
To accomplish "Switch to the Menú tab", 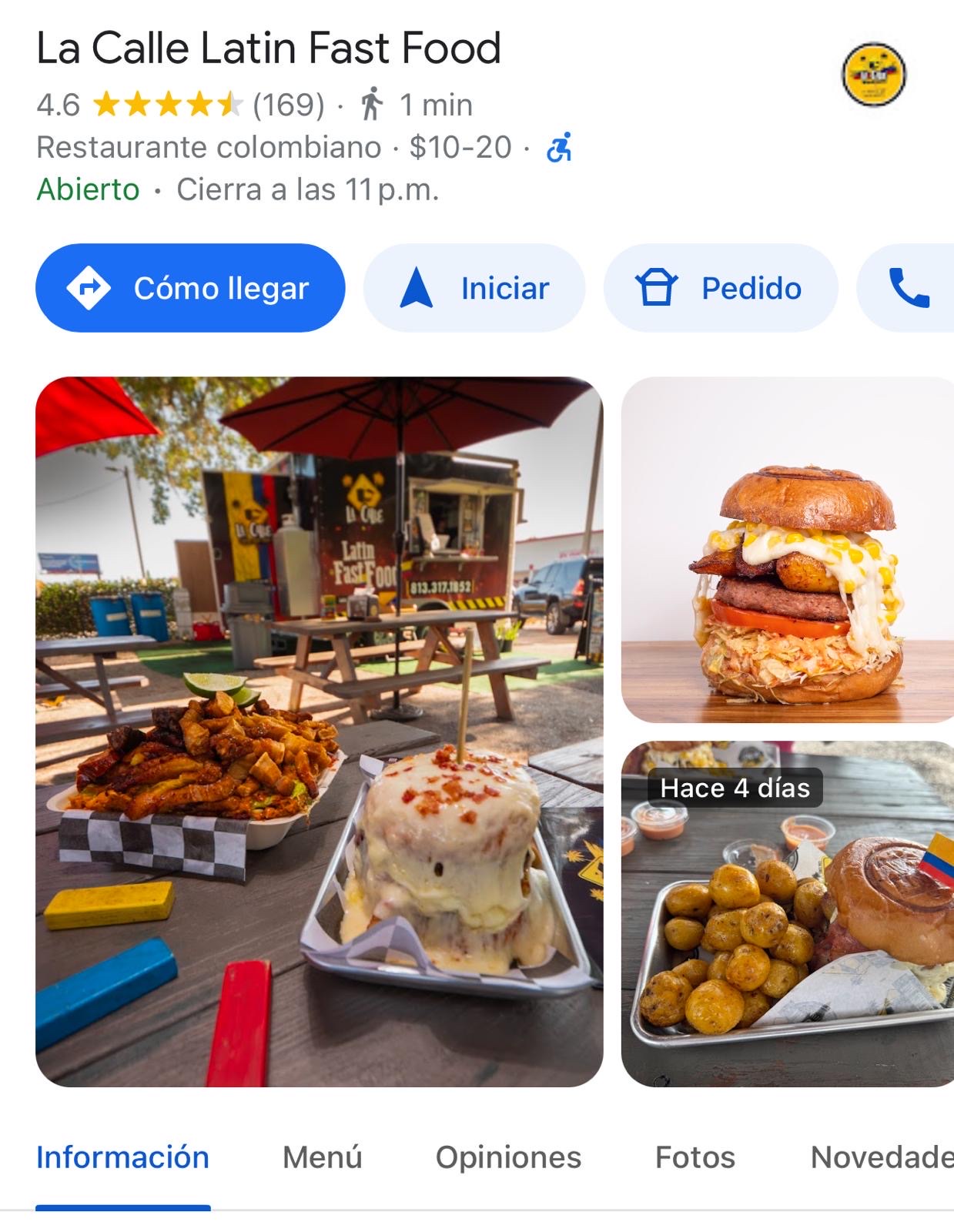I will coord(323,1157).
